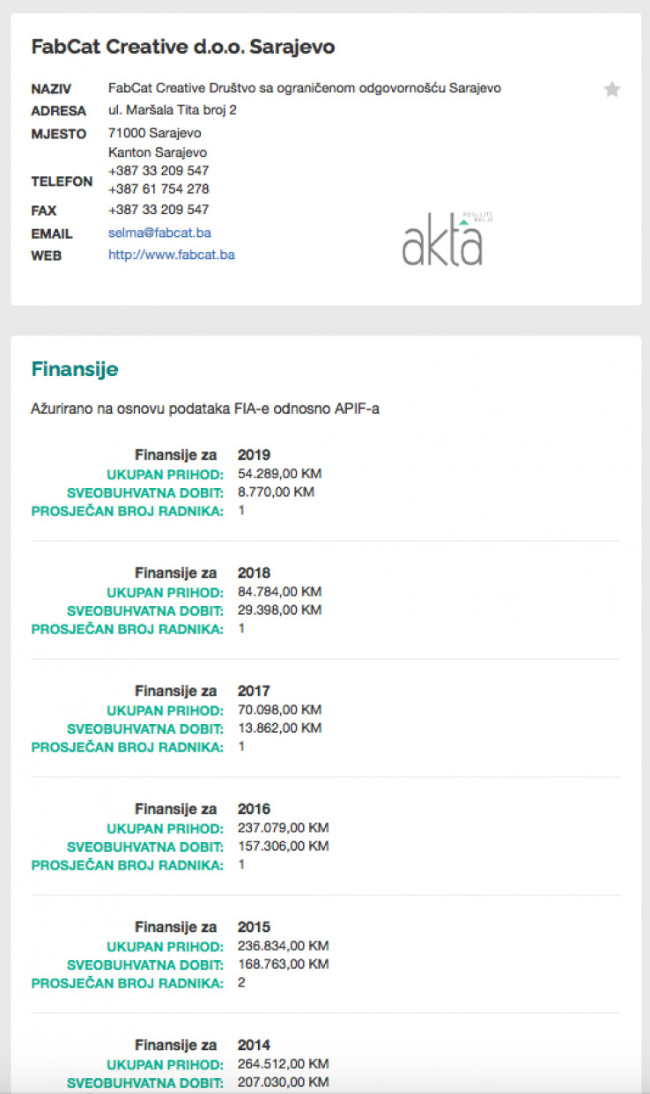This screenshot has height=1094, width=650.
Task: Tap the favorite star icon
Action: pyautogui.click(x=612, y=89)
